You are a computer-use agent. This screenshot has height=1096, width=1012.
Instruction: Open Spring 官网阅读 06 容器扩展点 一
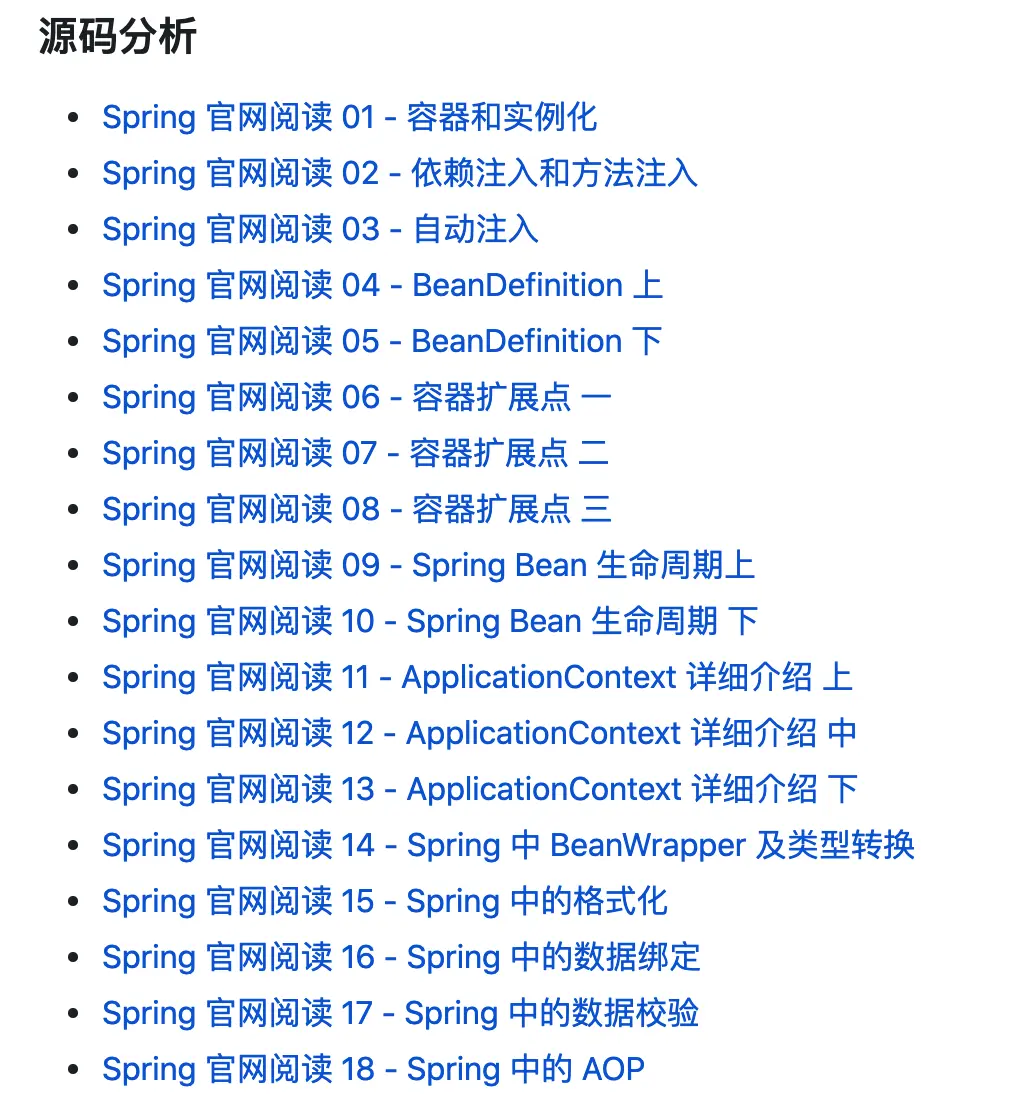tap(356, 398)
